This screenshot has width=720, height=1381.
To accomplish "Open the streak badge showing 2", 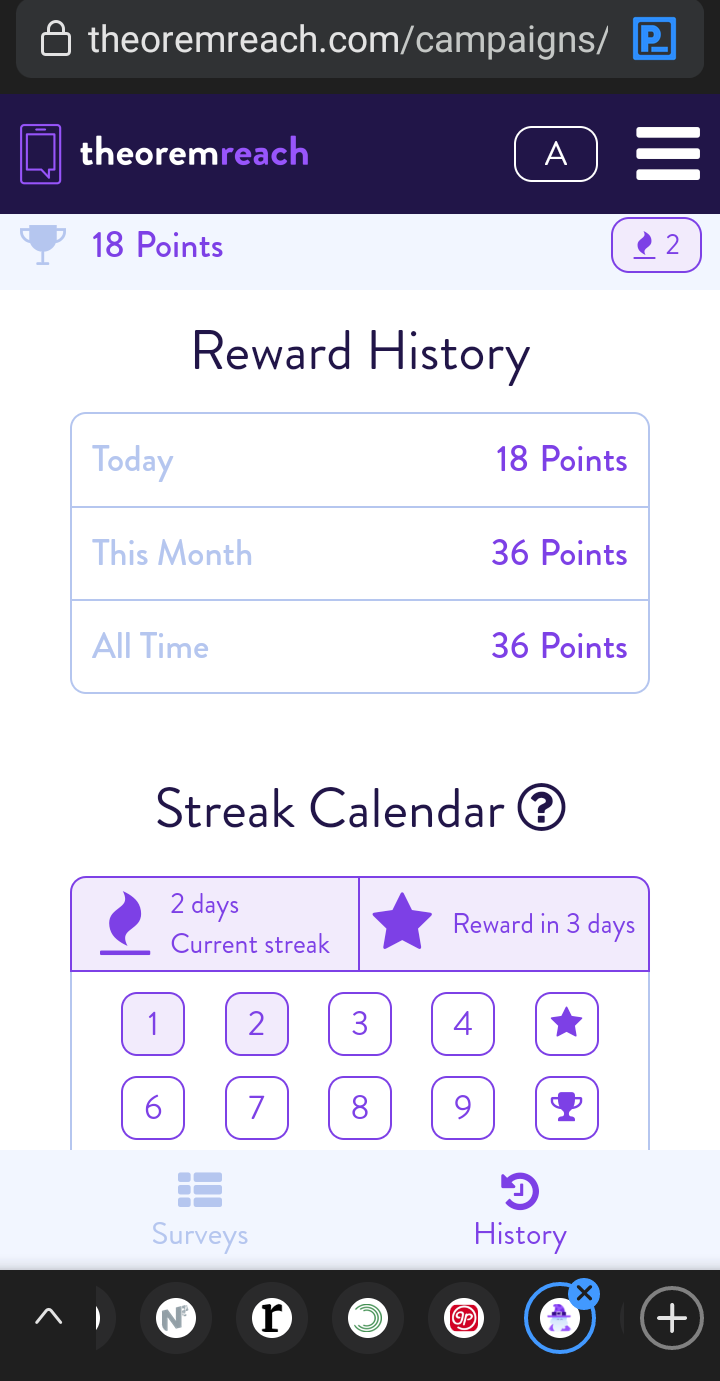I will [656, 245].
